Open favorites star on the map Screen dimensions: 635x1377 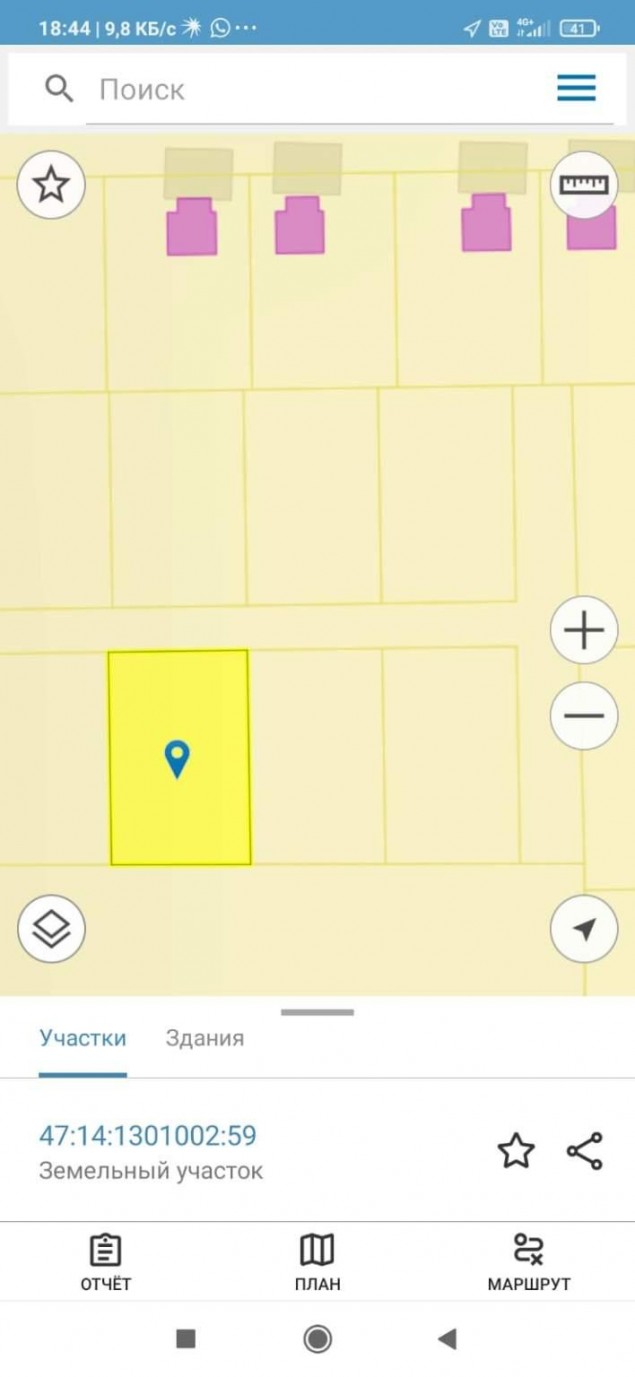(51, 185)
